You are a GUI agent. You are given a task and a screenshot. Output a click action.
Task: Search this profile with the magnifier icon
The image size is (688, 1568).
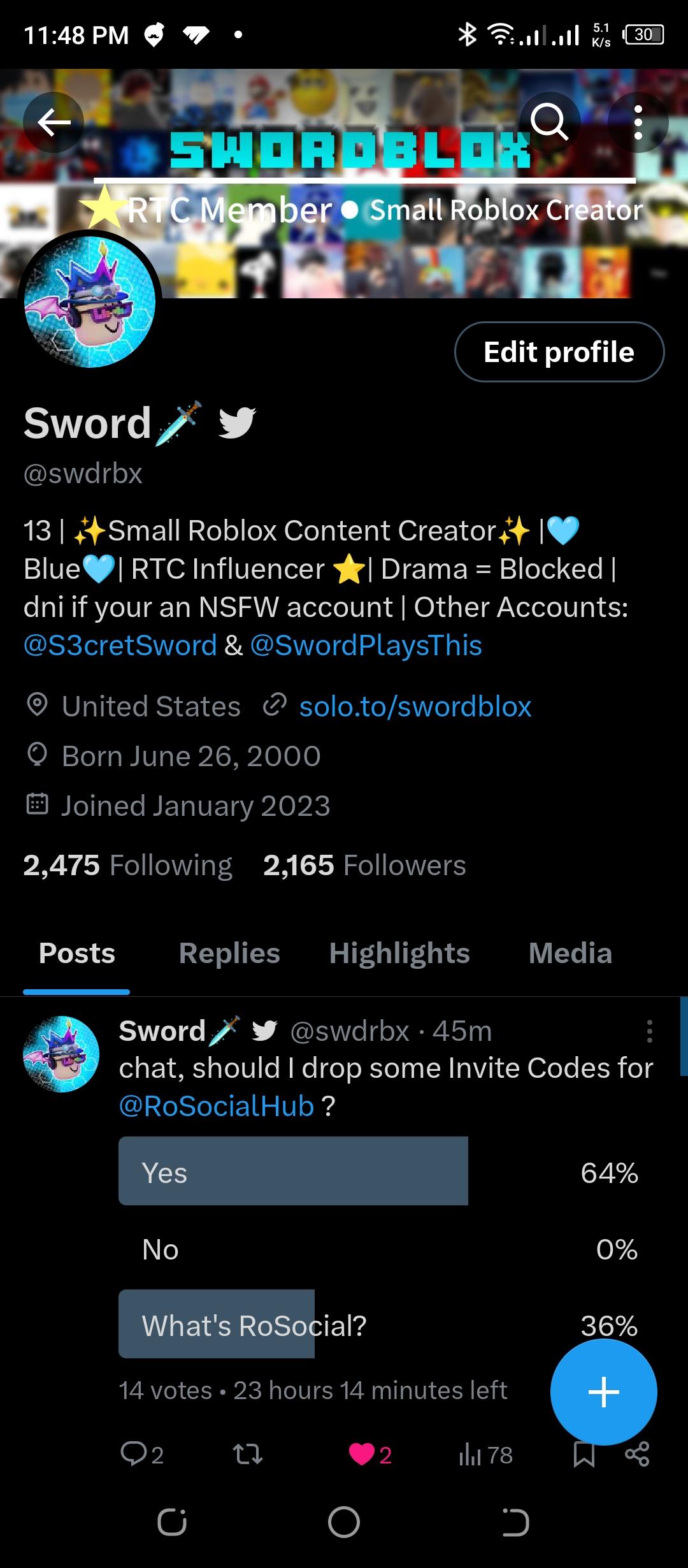click(x=549, y=122)
